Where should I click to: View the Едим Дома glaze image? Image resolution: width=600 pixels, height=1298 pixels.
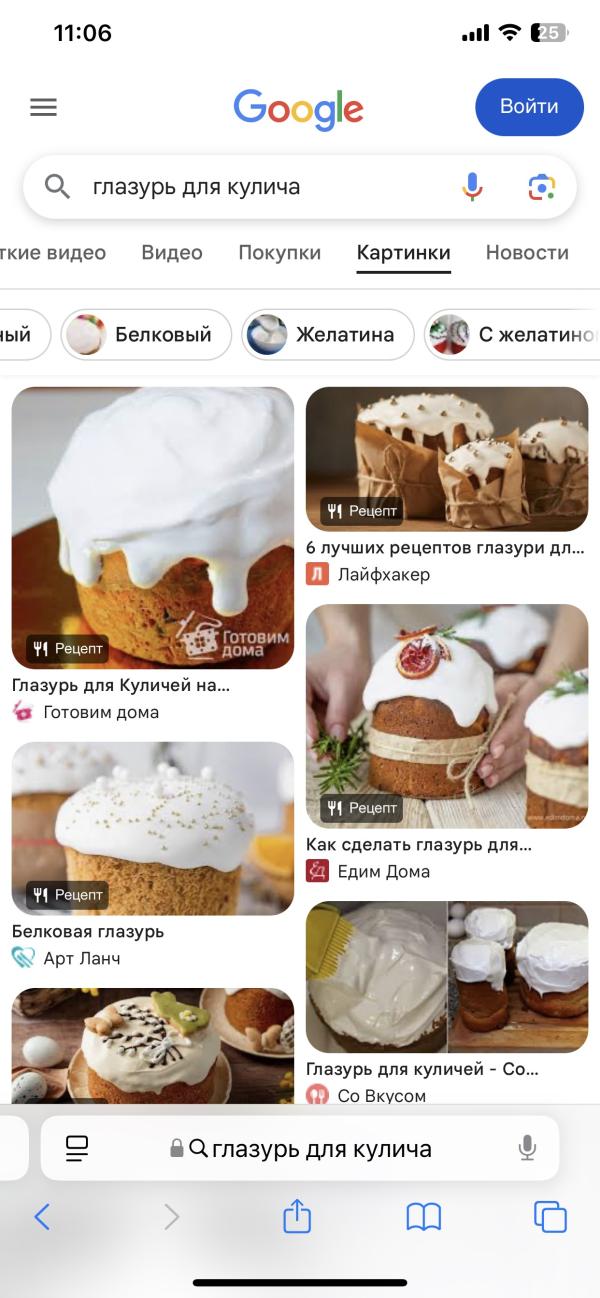click(447, 716)
